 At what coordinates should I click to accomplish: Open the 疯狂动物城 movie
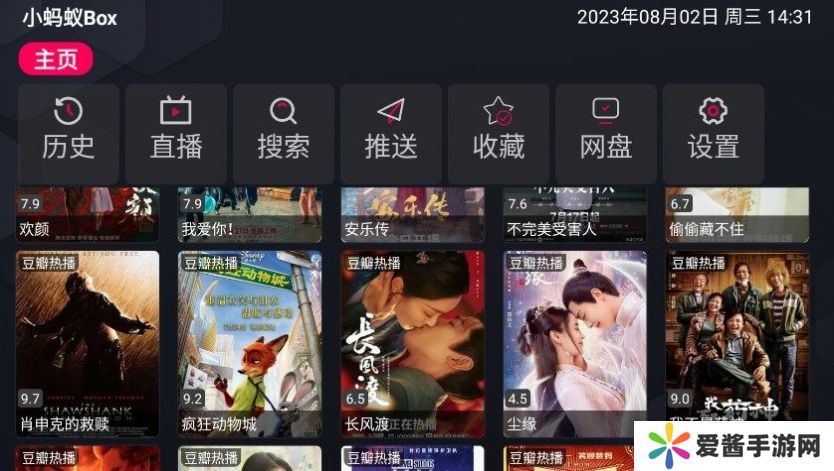[250, 344]
